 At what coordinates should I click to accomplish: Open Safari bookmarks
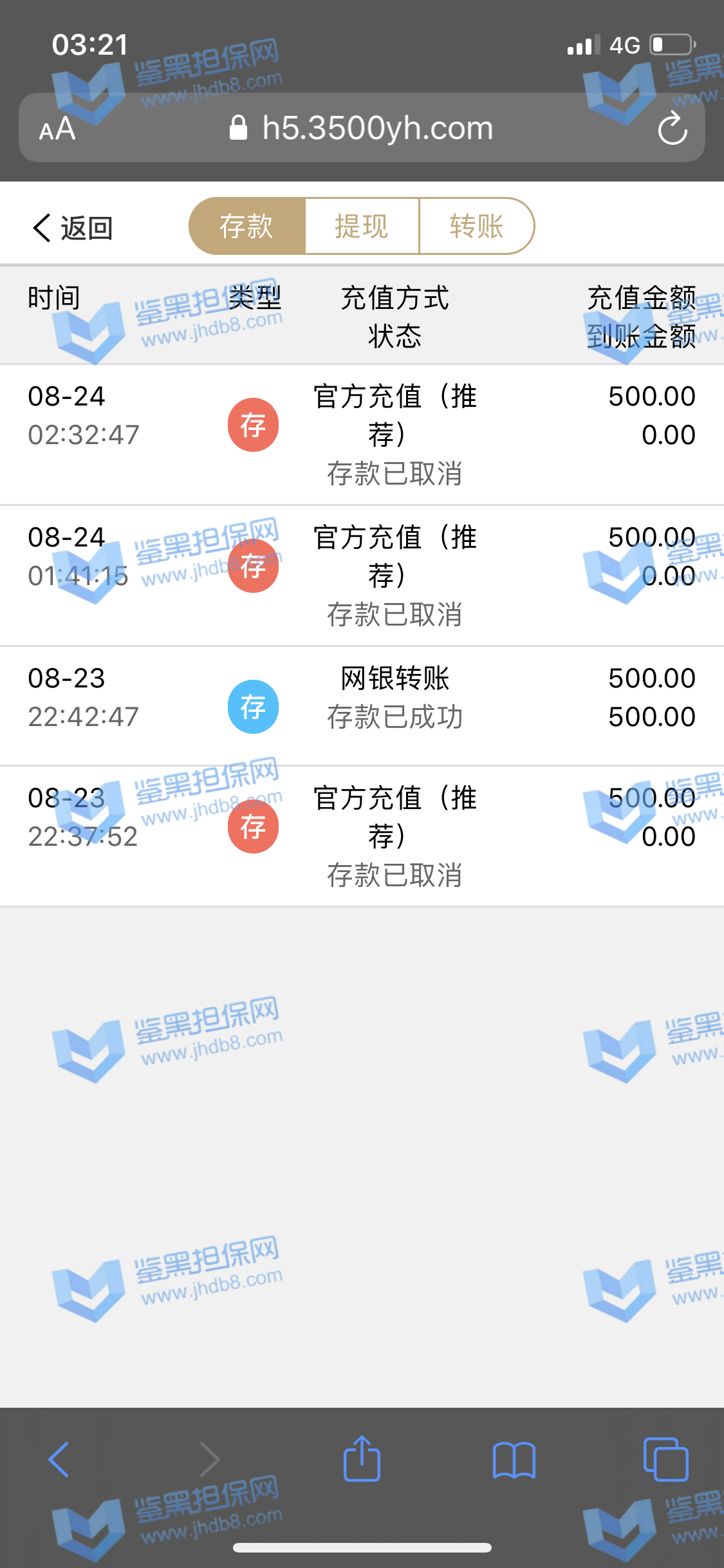(x=514, y=1459)
